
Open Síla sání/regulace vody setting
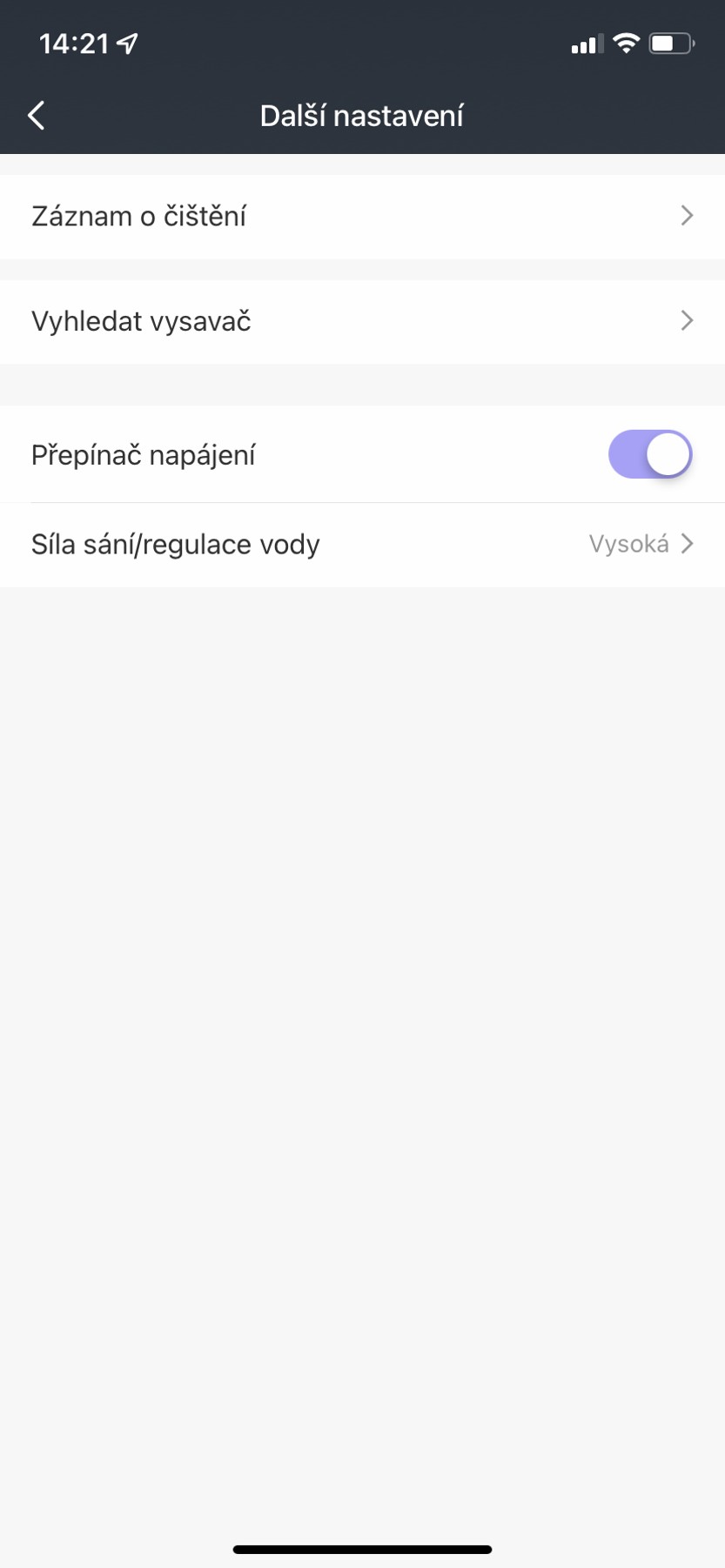362,545
